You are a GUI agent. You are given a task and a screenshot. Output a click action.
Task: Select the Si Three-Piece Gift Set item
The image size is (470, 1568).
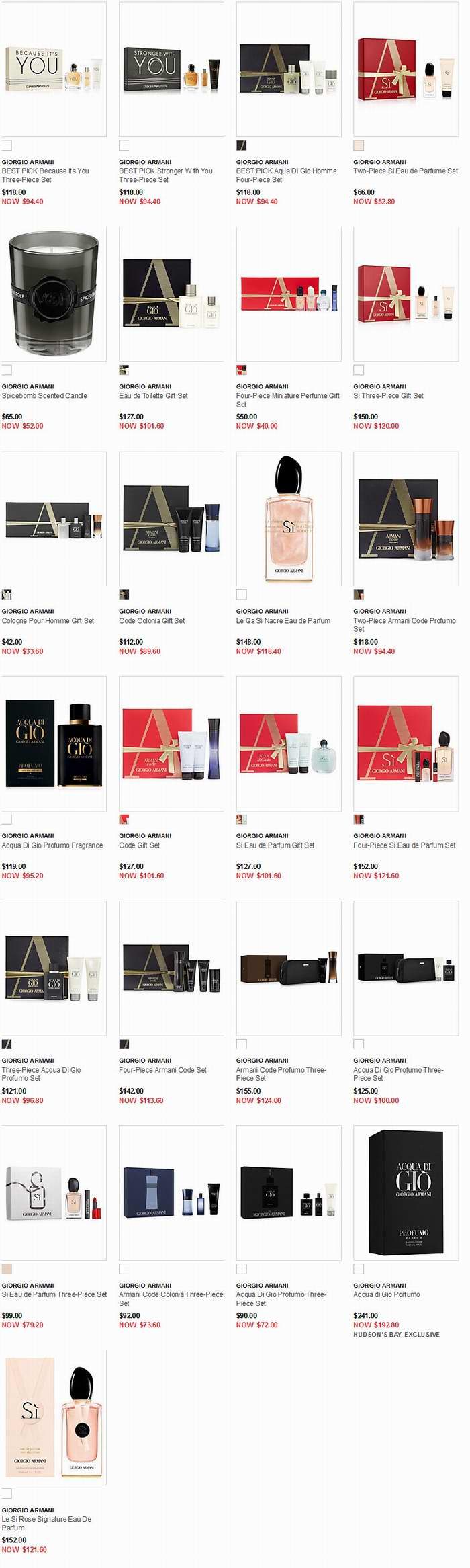click(x=388, y=396)
